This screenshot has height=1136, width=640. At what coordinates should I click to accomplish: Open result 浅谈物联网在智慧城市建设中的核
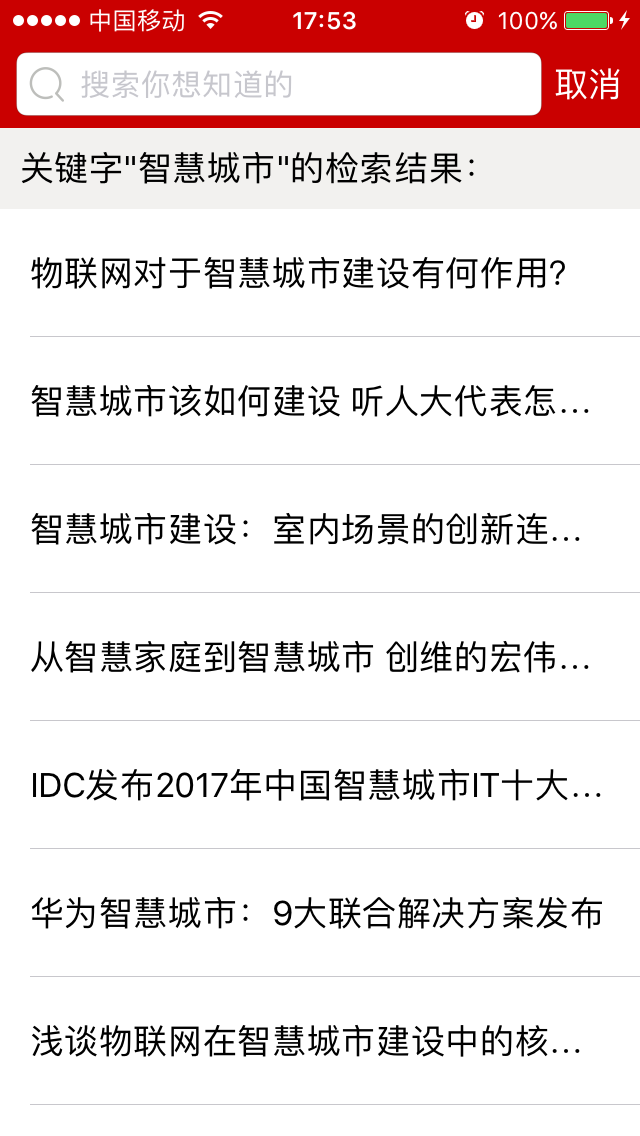(x=320, y=1042)
